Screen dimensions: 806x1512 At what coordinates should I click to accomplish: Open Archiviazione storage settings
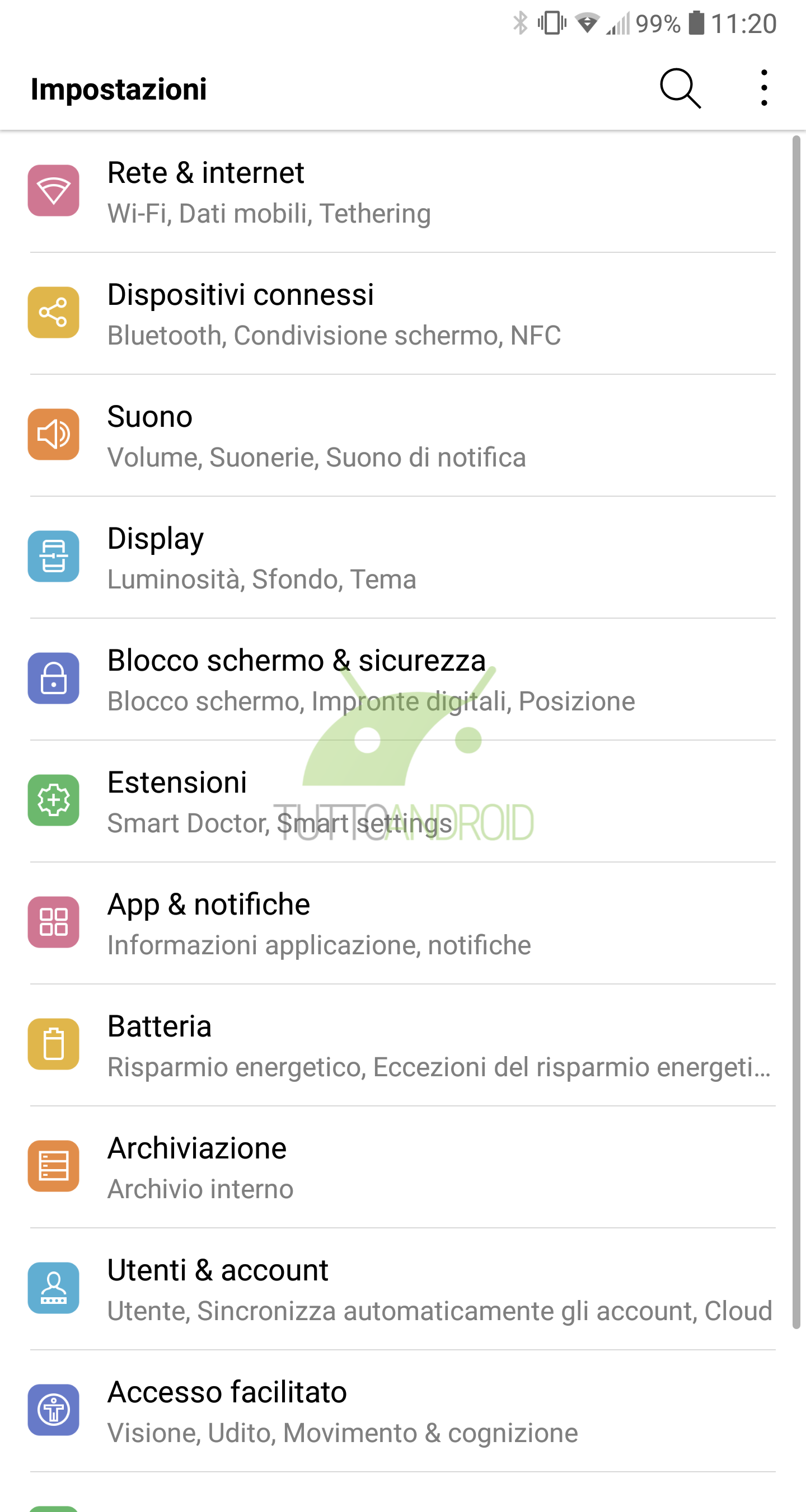point(403,1167)
